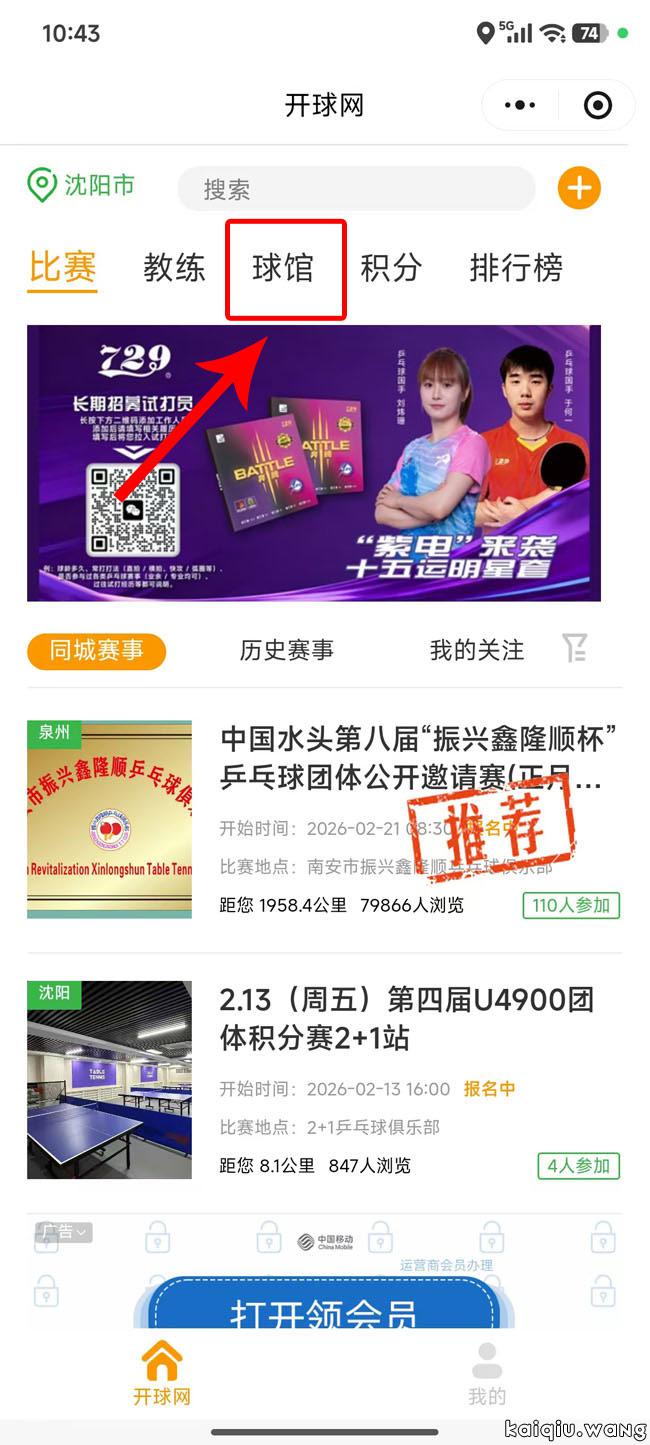650x1445 pixels.
Task: Open the mini program more options menu
Action: 521,105
